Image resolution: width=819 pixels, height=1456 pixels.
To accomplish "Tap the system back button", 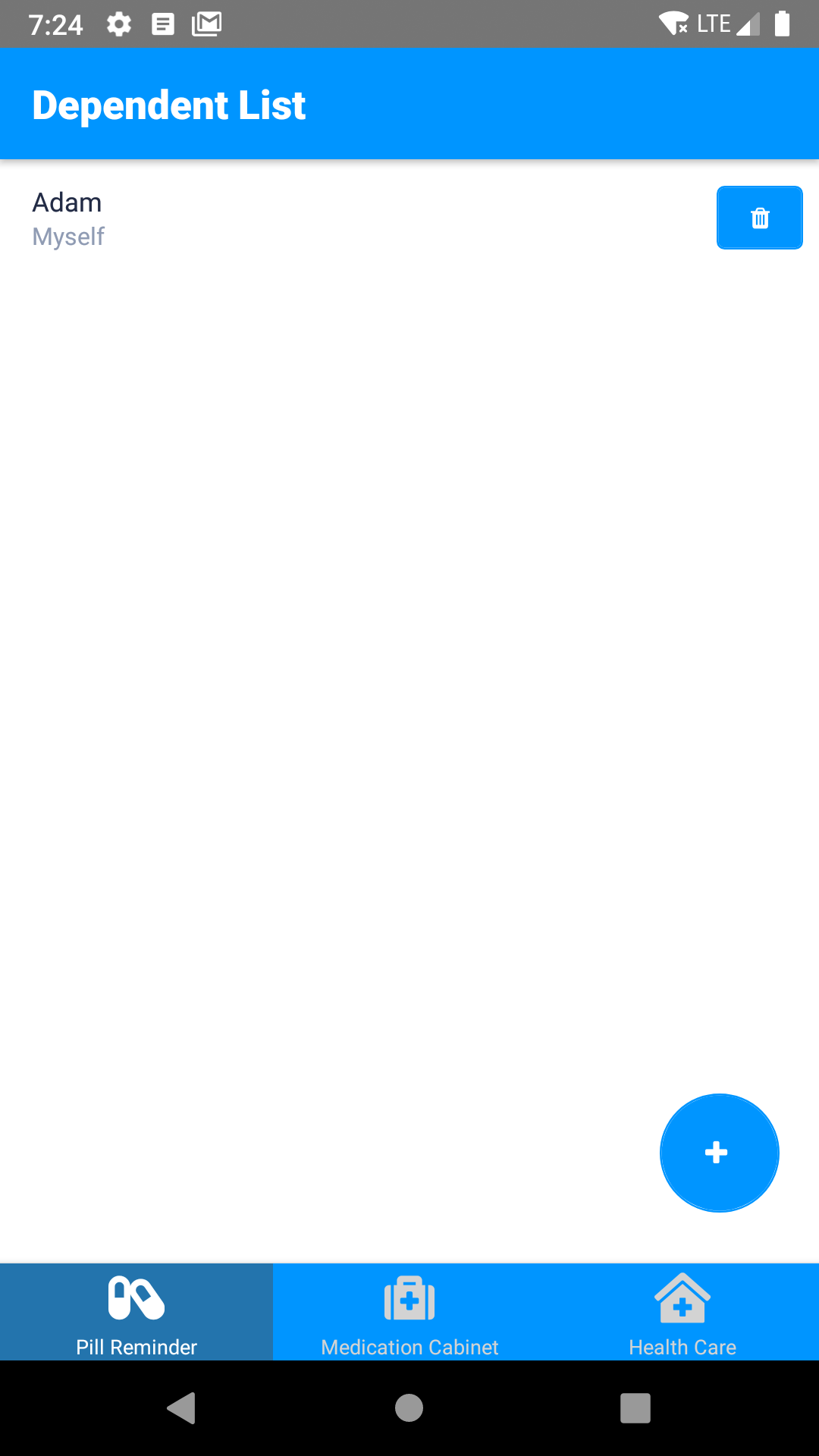I will pos(181,1408).
